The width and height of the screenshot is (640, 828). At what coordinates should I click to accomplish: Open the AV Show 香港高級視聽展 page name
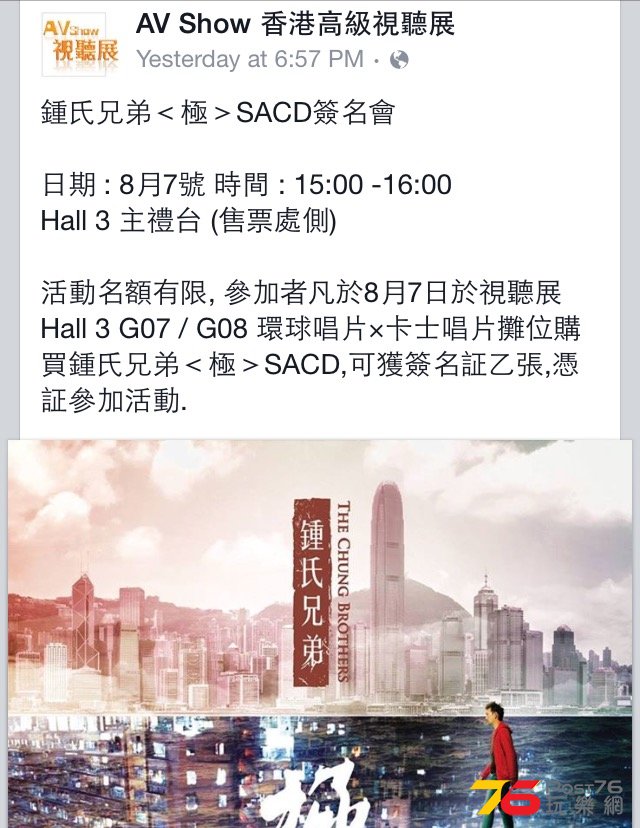coord(295,24)
